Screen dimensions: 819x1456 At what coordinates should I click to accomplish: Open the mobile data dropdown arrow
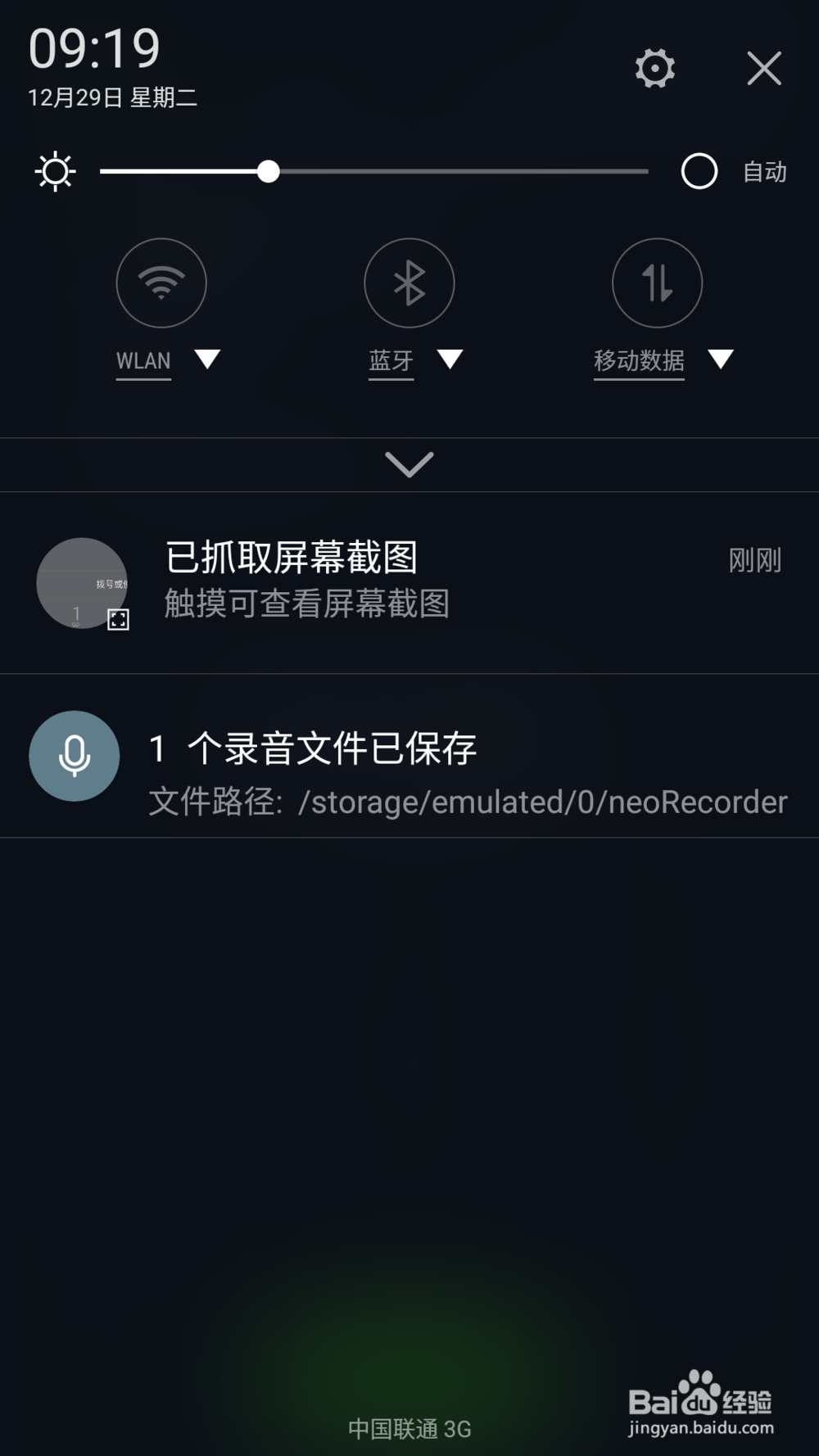pos(721,359)
